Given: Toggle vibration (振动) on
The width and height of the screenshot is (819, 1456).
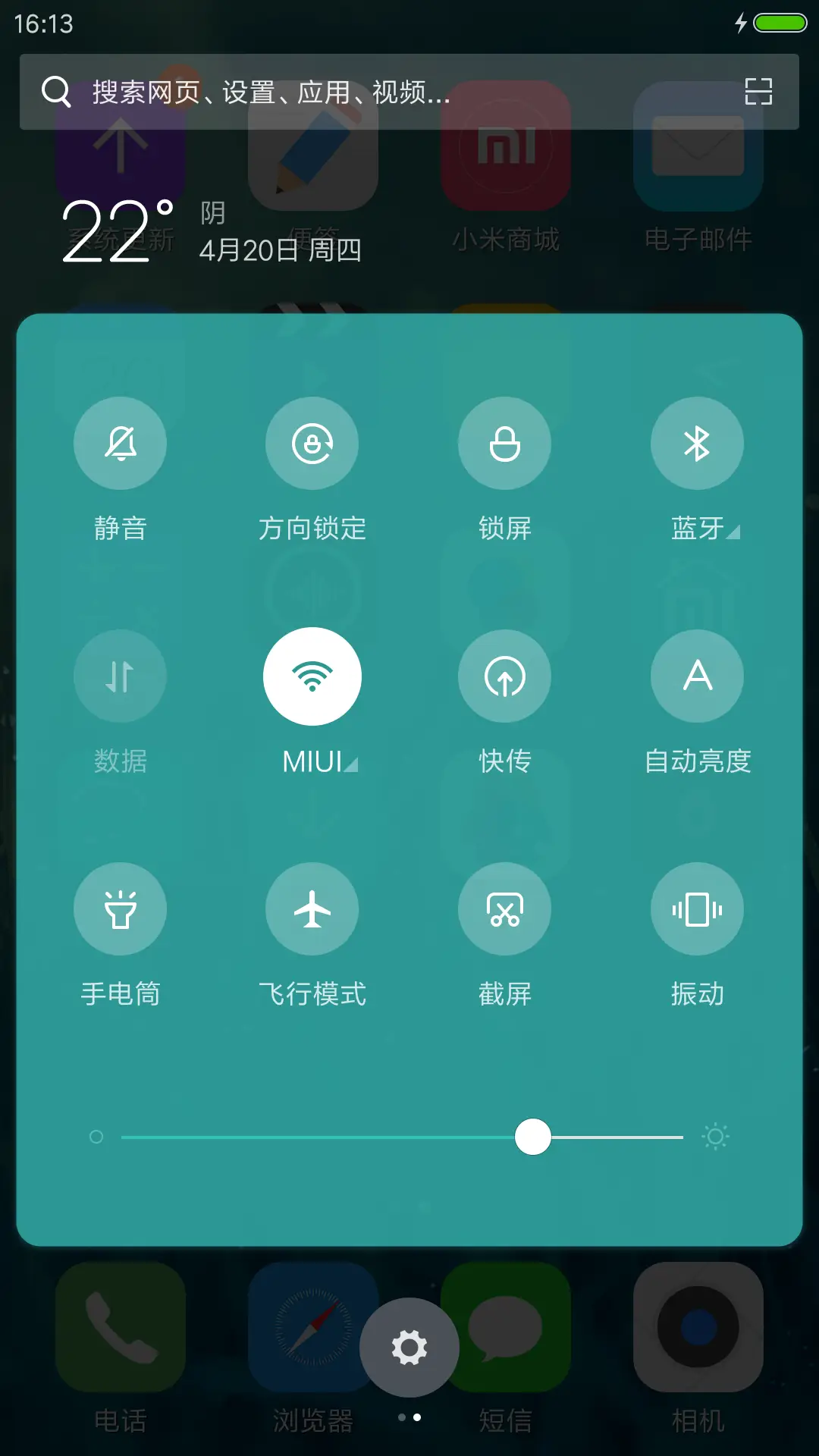Looking at the screenshot, I should pos(698,908).
